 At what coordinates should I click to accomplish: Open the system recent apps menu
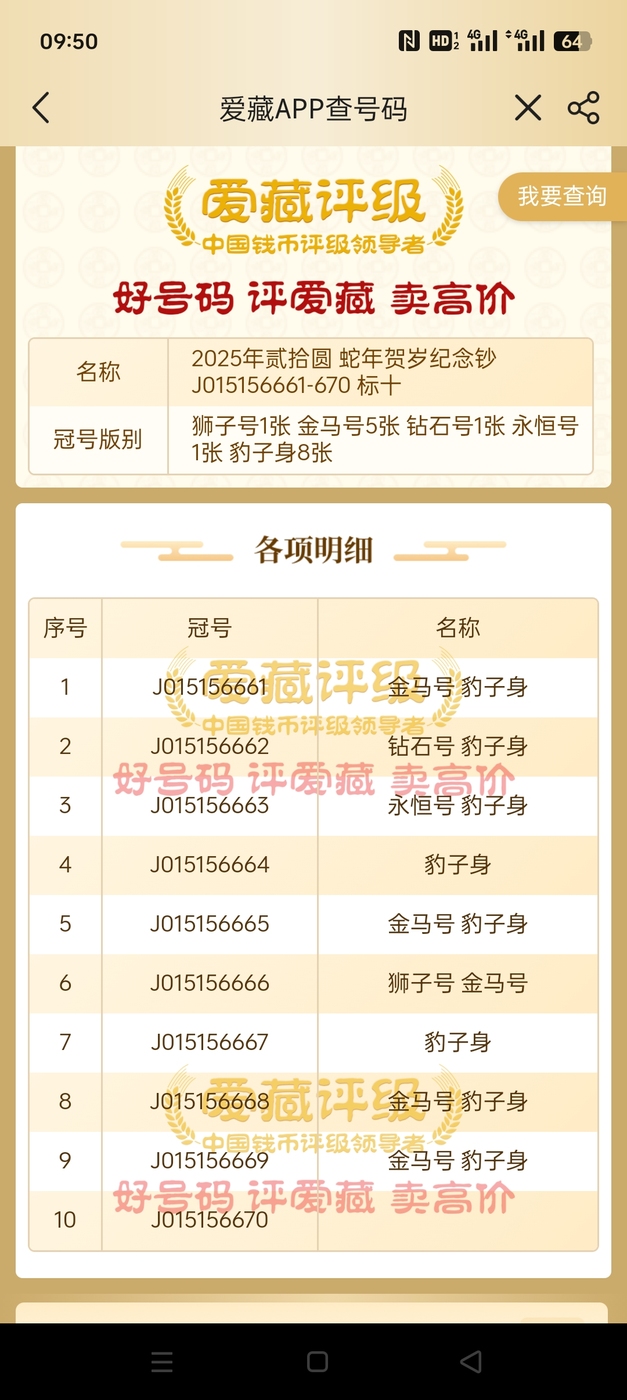pyautogui.click(x=162, y=1361)
